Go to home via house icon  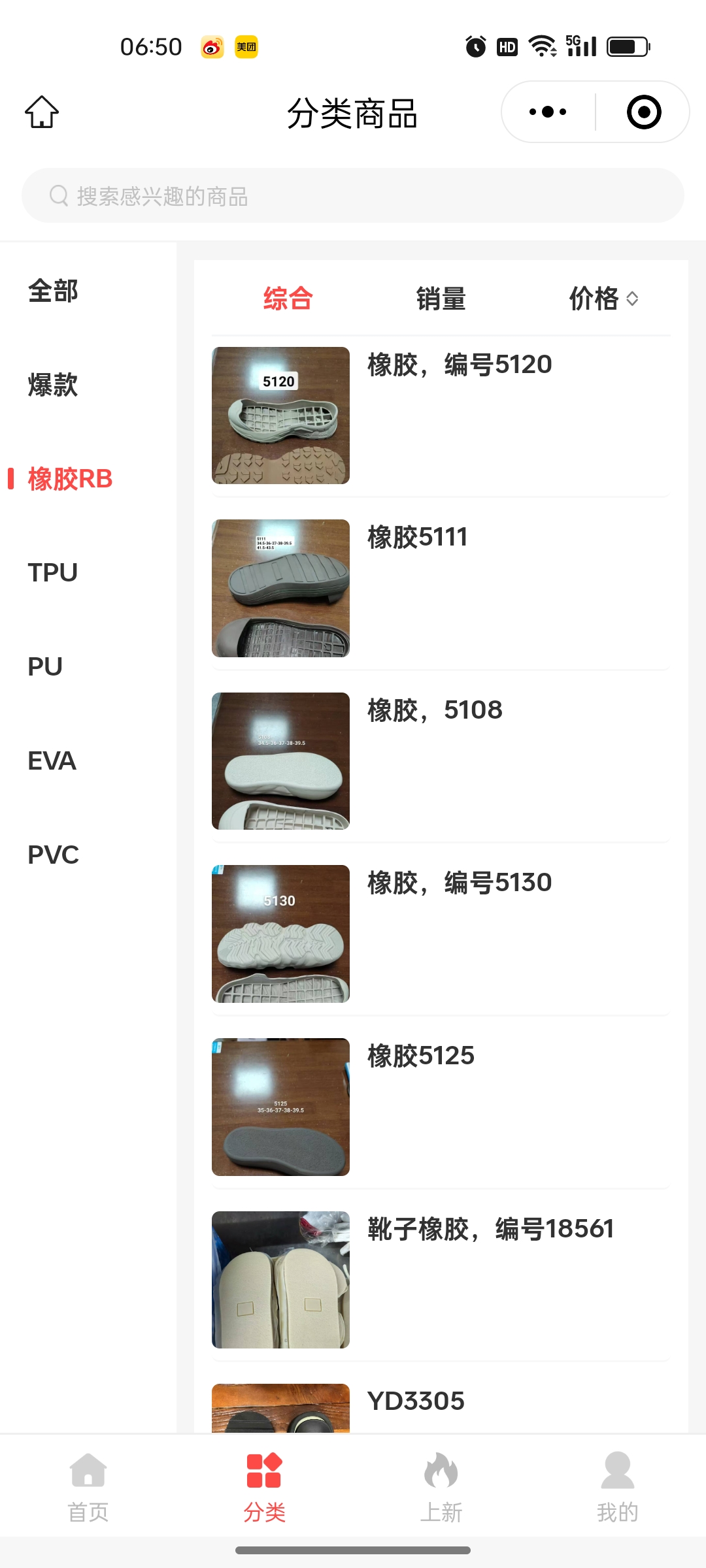point(42,112)
